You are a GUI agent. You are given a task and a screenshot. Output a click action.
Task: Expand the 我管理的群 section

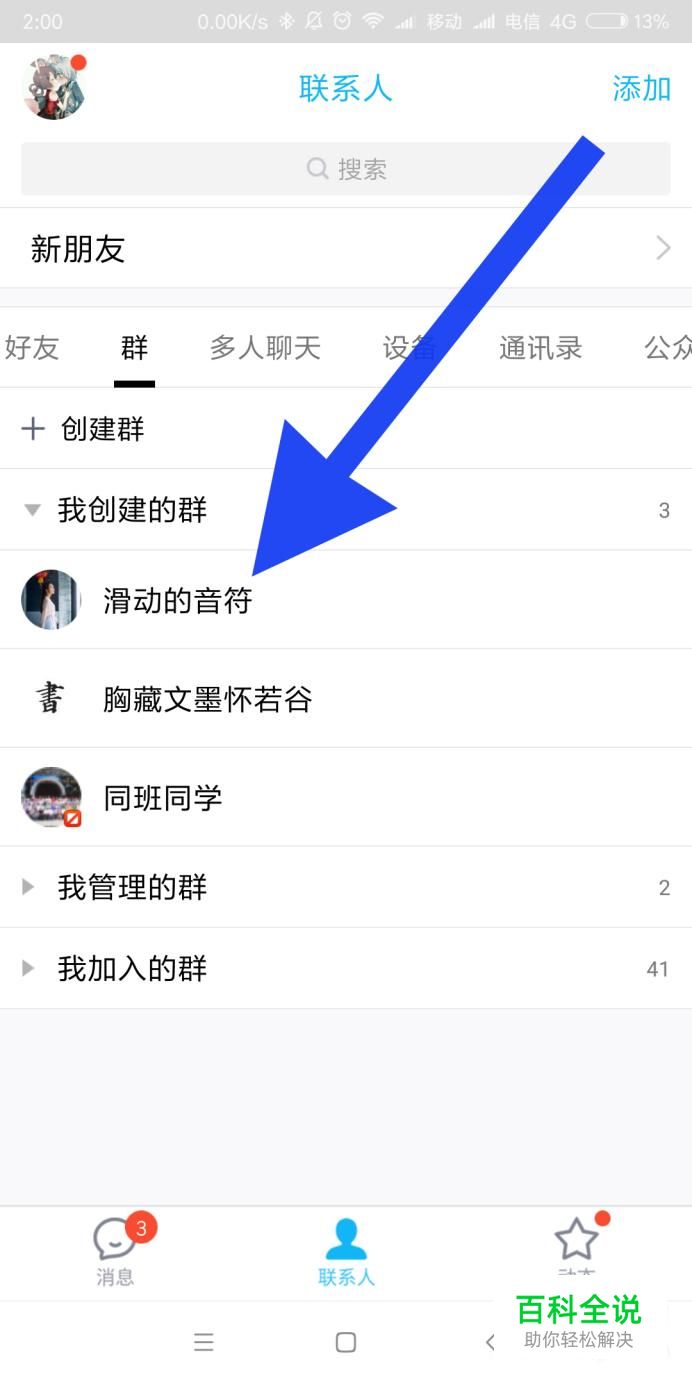tap(346, 887)
